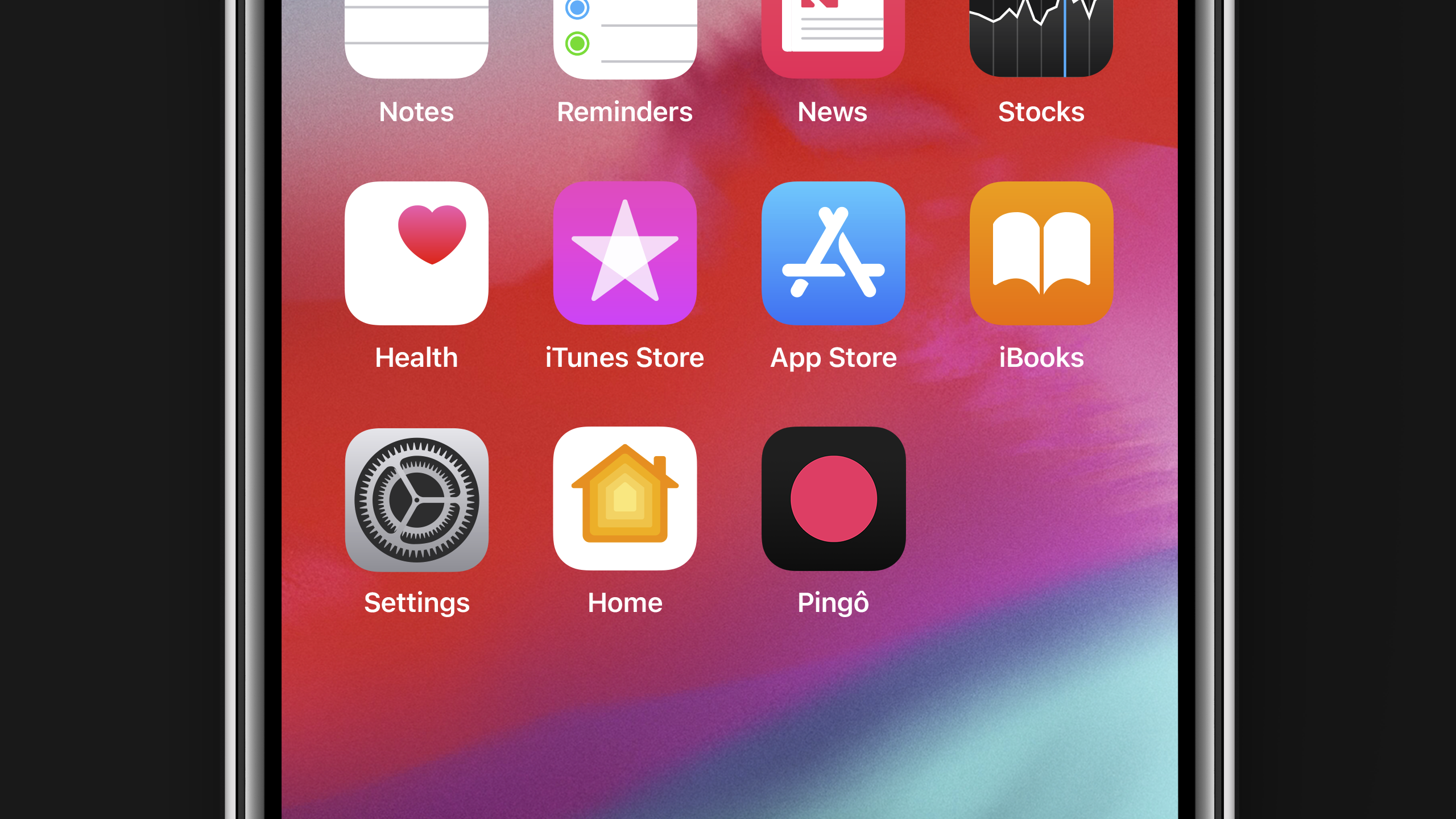Open Settings
This screenshot has width=1456, height=819.
point(416,499)
